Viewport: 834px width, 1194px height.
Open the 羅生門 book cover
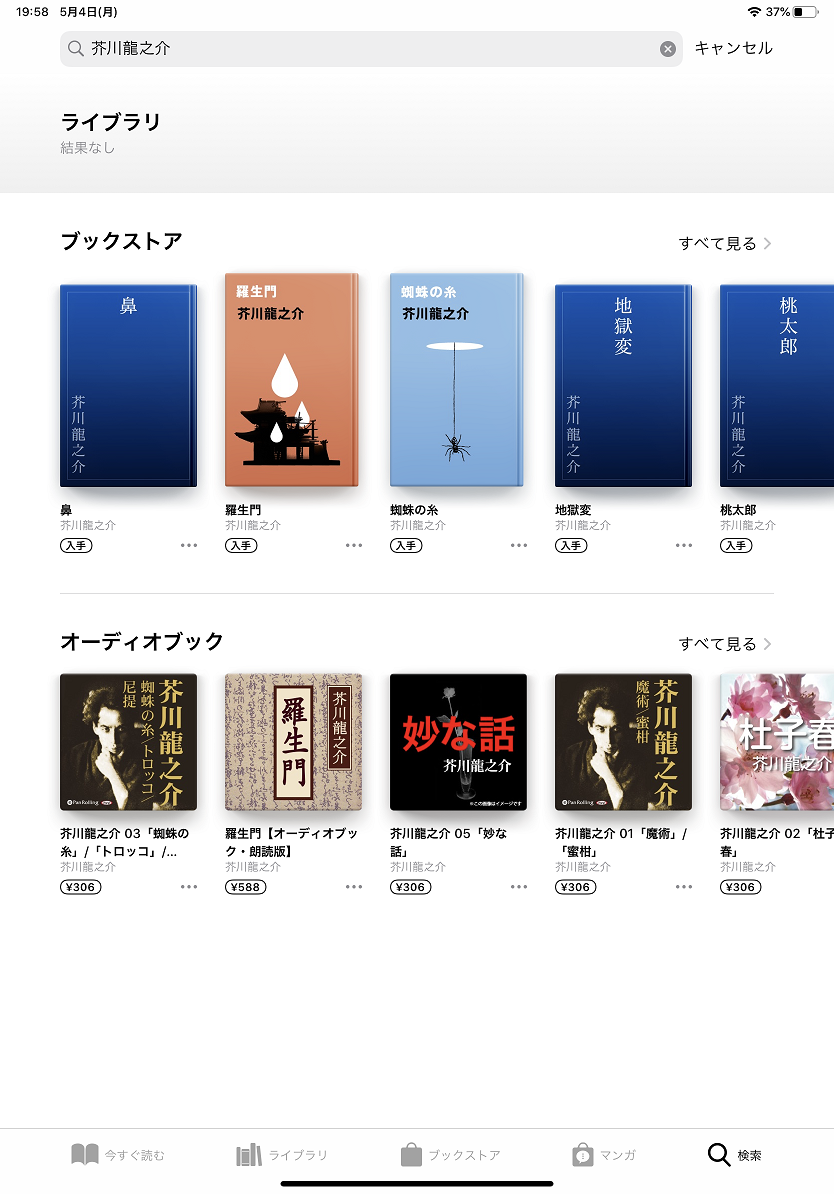click(292, 380)
